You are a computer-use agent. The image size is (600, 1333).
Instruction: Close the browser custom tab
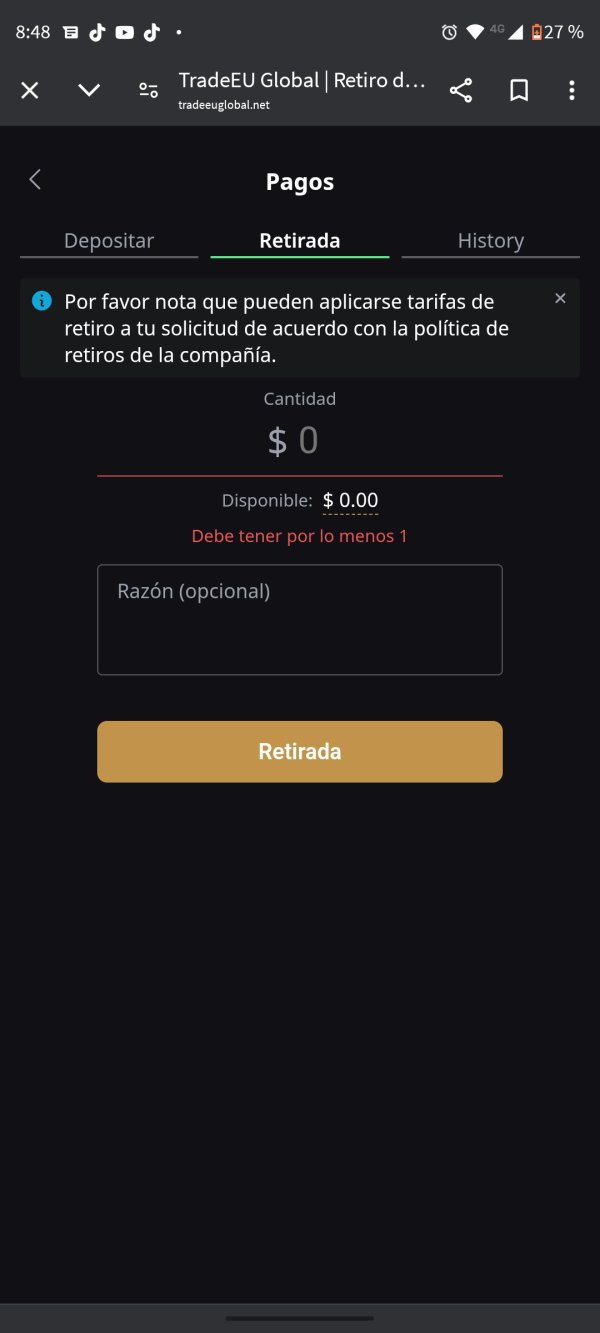tap(30, 91)
